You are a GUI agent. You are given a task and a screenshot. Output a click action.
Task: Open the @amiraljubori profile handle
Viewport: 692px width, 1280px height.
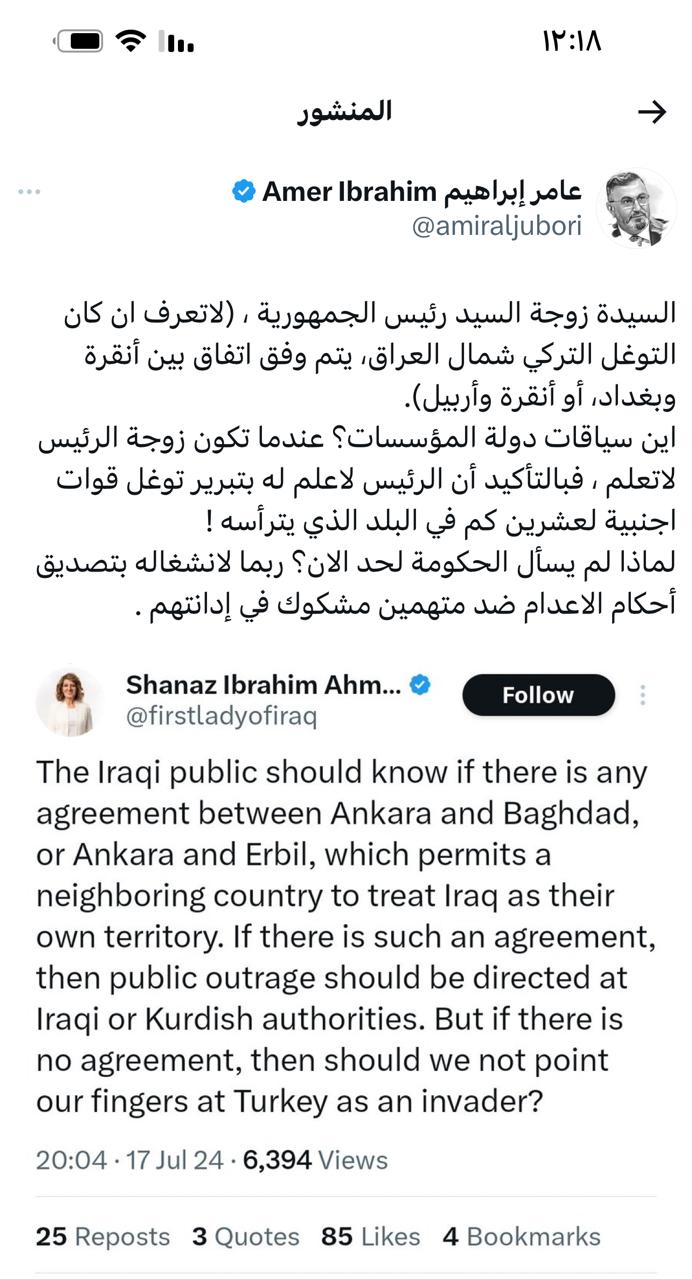(497, 226)
